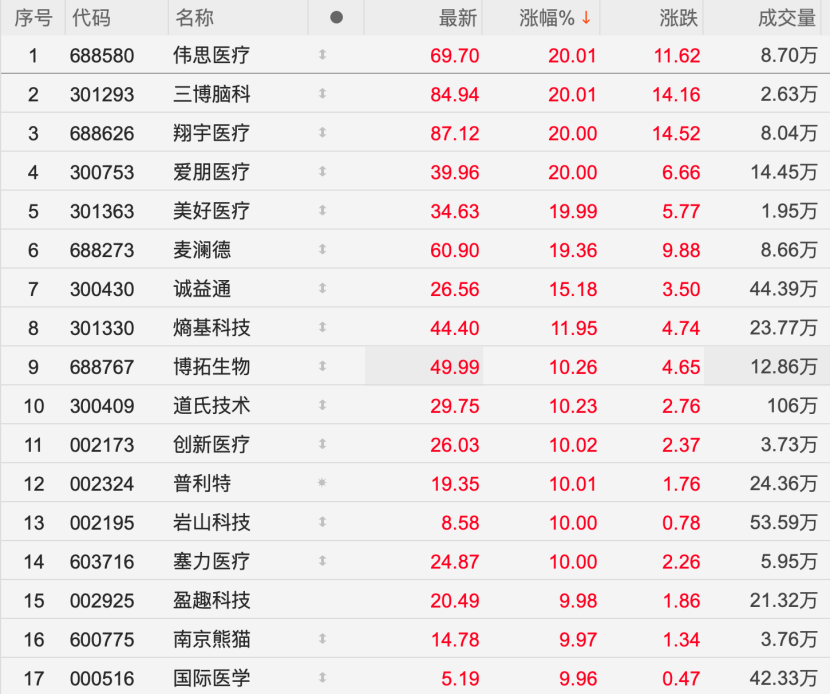Open stock row 三博脑科
Screen dimensions: 830x694
[x=212, y=95]
